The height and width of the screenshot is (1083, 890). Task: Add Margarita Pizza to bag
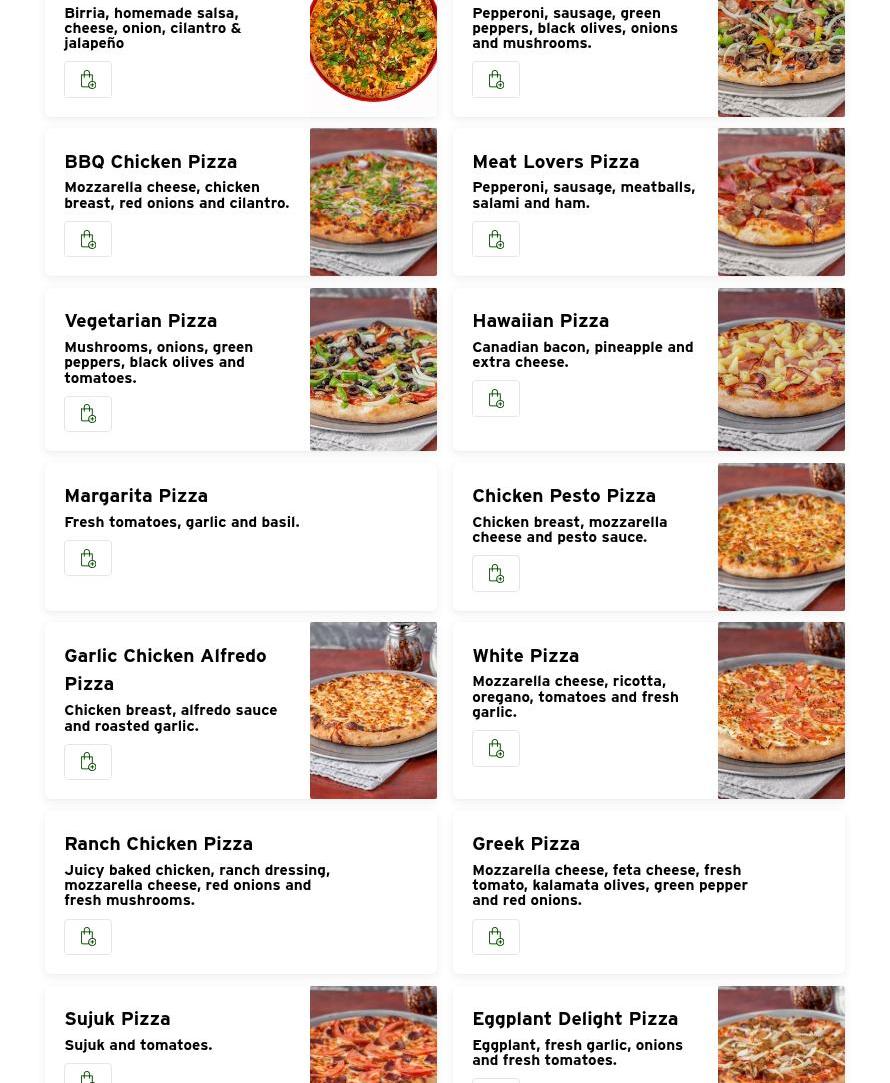(88, 559)
